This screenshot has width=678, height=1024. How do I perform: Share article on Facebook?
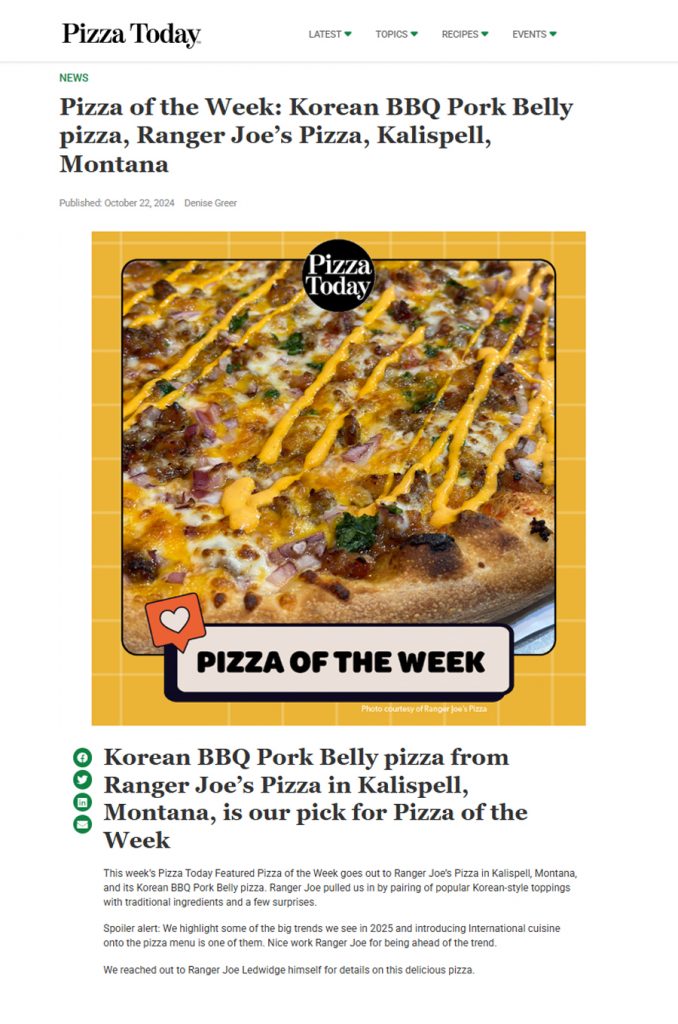82,757
